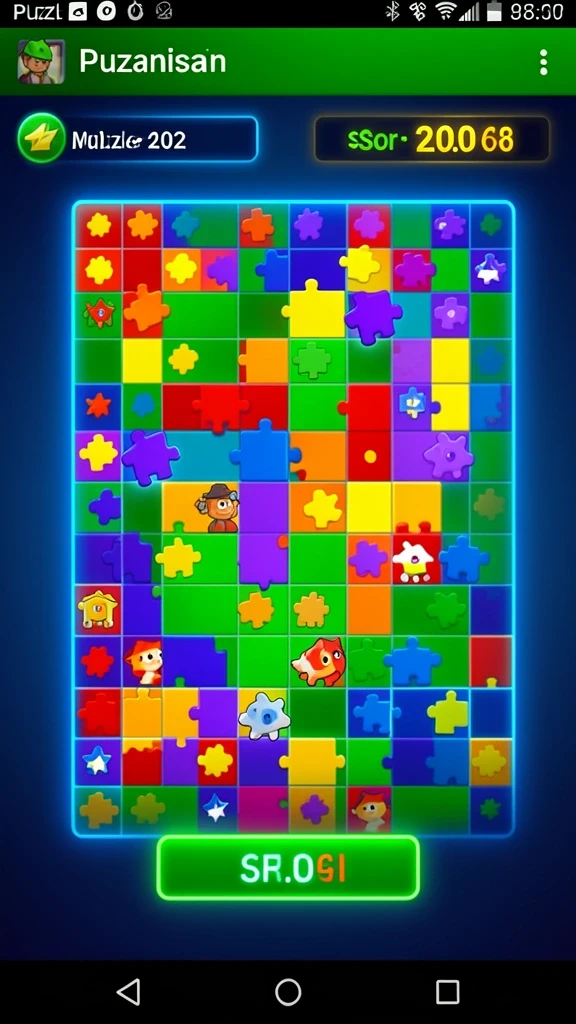The image size is (576, 1024).
Task: Open recent apps with the square button
Action: point(447,991)
